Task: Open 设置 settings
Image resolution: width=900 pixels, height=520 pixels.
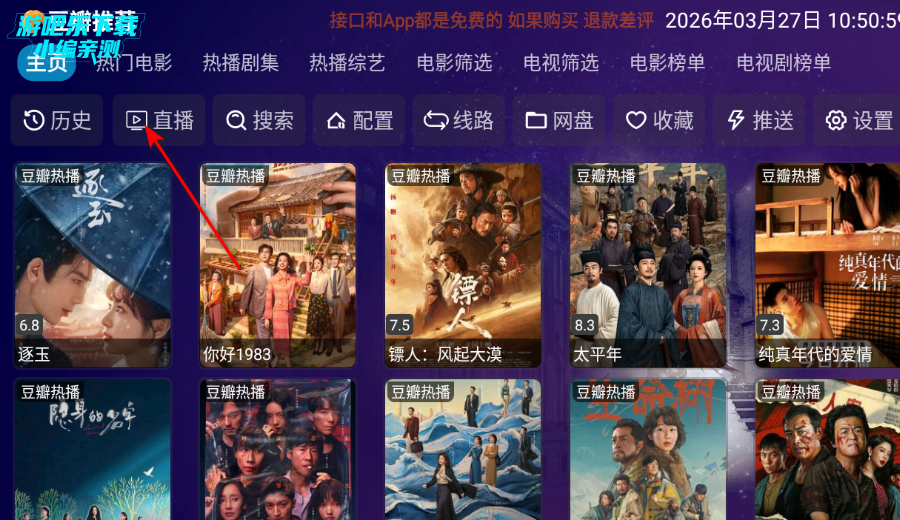Action: 858,121
